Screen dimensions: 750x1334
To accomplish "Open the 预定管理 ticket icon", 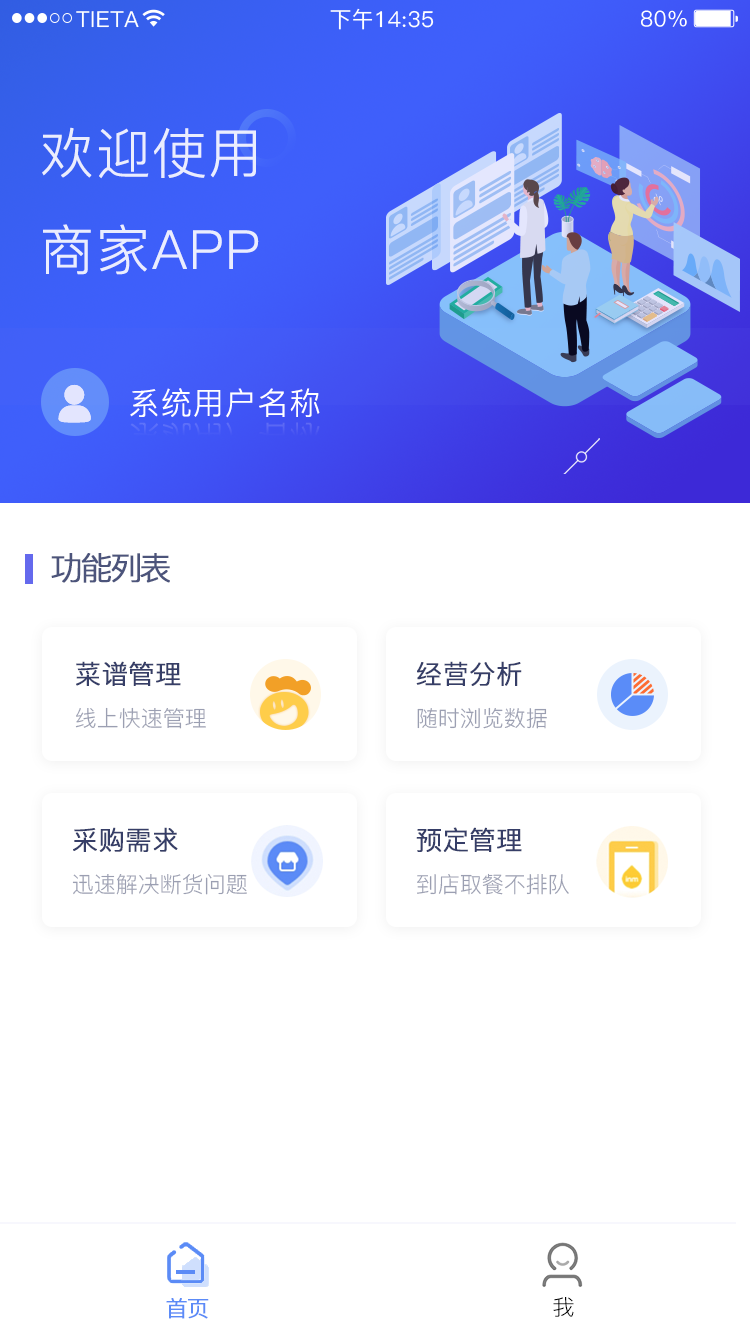I will point(632,860).
